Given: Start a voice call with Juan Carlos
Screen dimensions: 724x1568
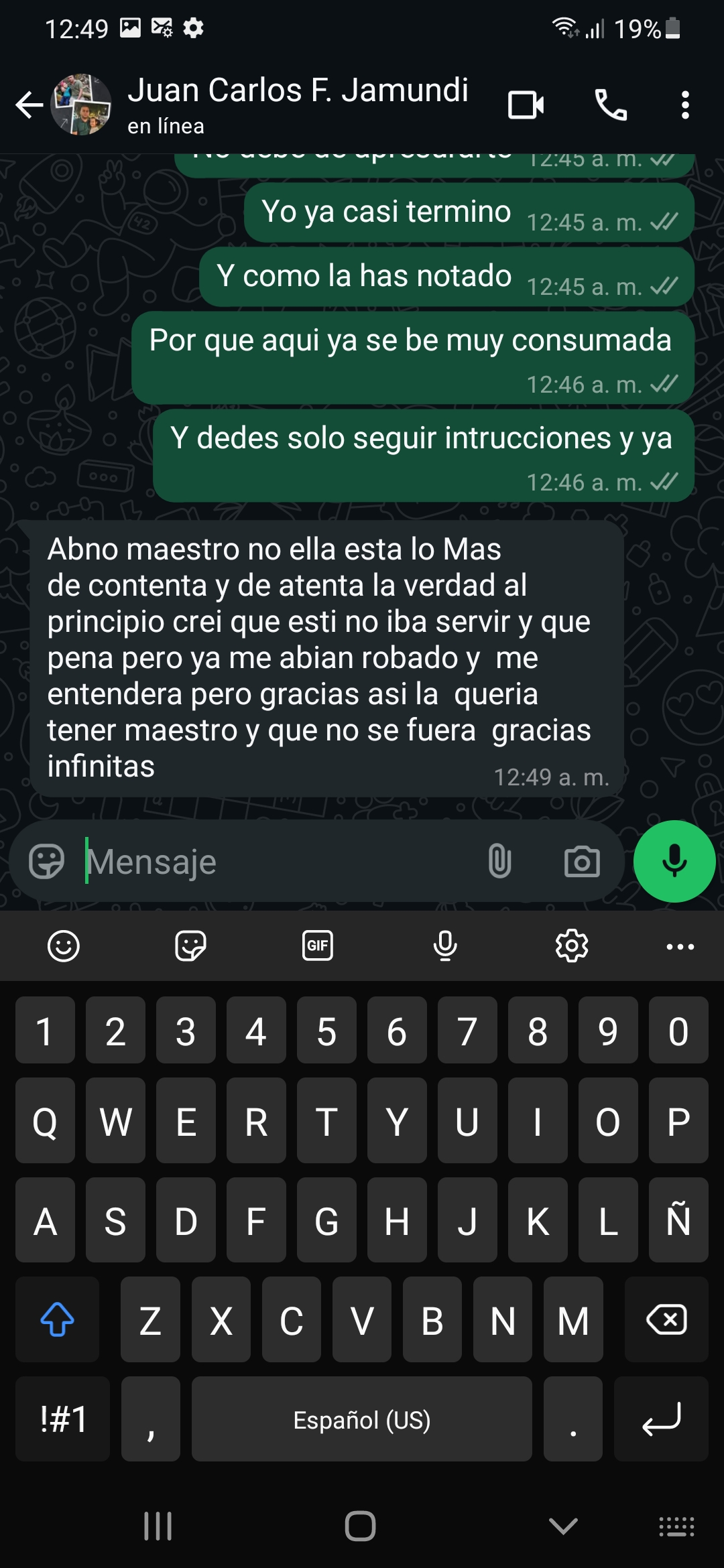Looking at the screenshot, I should pyautogui.click(x=611, y=105).
